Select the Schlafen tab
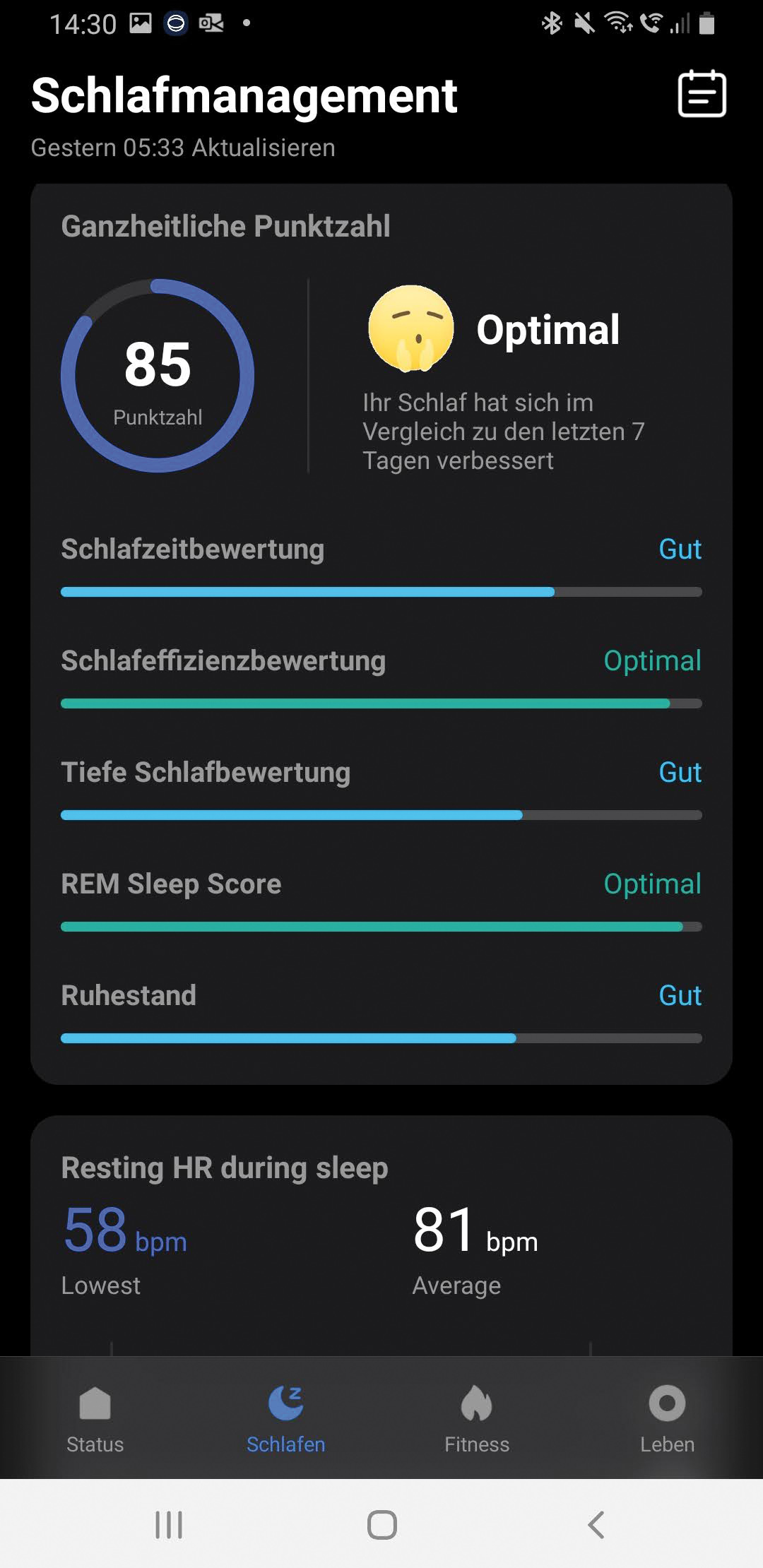 click(x=285, y=1418)
